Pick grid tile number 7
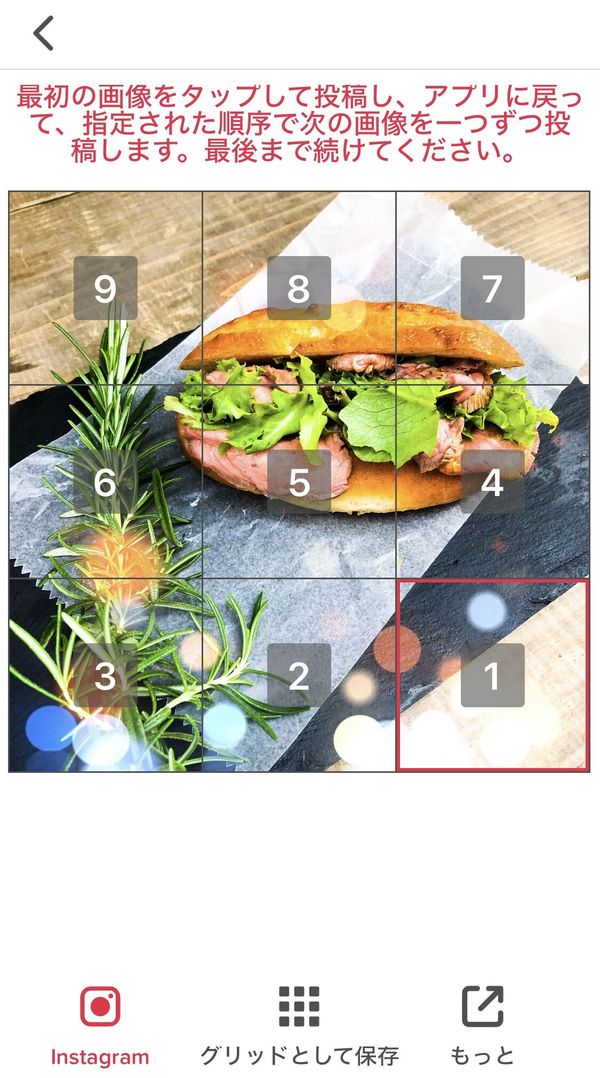The height and width of the screenshot is (1078, 600). [x=493, y=288]
